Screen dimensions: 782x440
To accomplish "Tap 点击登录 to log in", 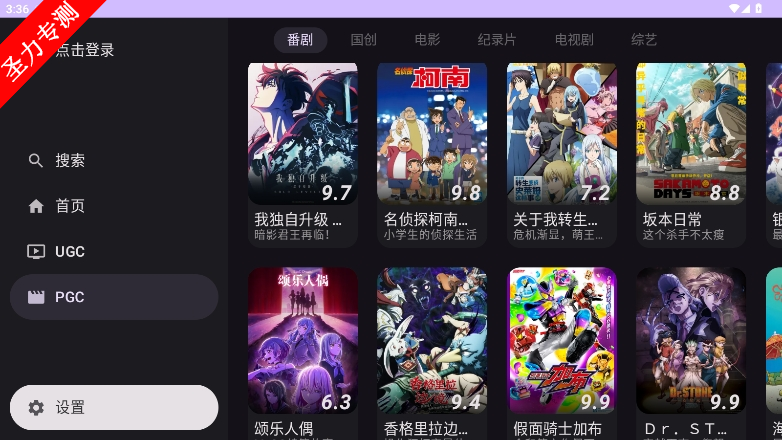I will (85, 50).
